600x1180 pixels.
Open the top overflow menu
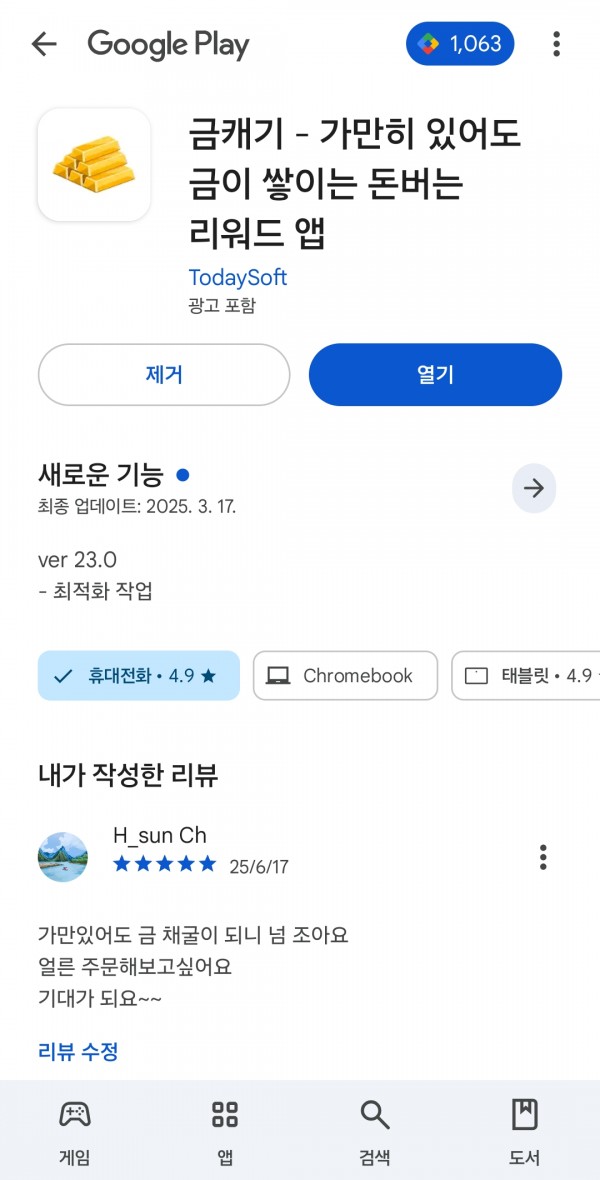click(x=556, y=44)
